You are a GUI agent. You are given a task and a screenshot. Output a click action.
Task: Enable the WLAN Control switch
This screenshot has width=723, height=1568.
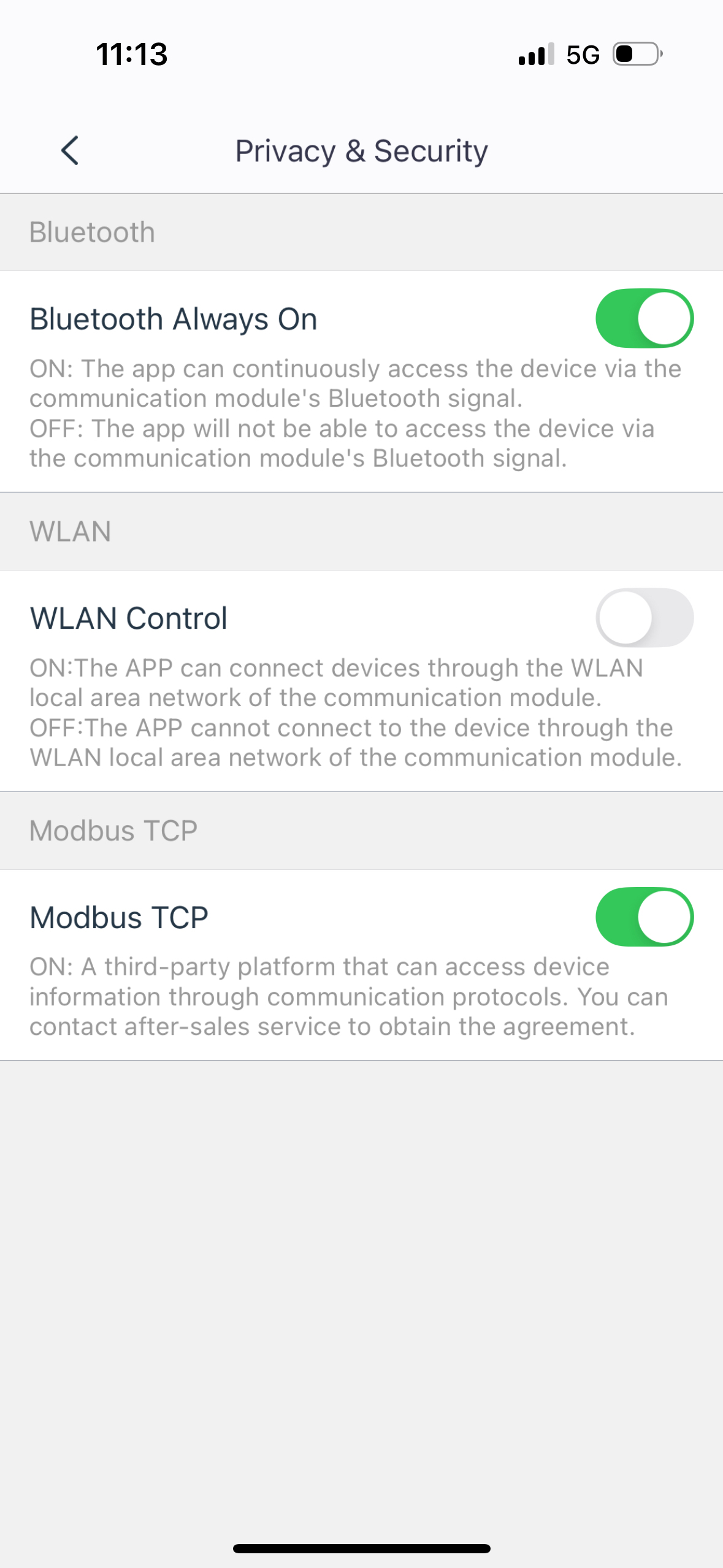point(644,618)
